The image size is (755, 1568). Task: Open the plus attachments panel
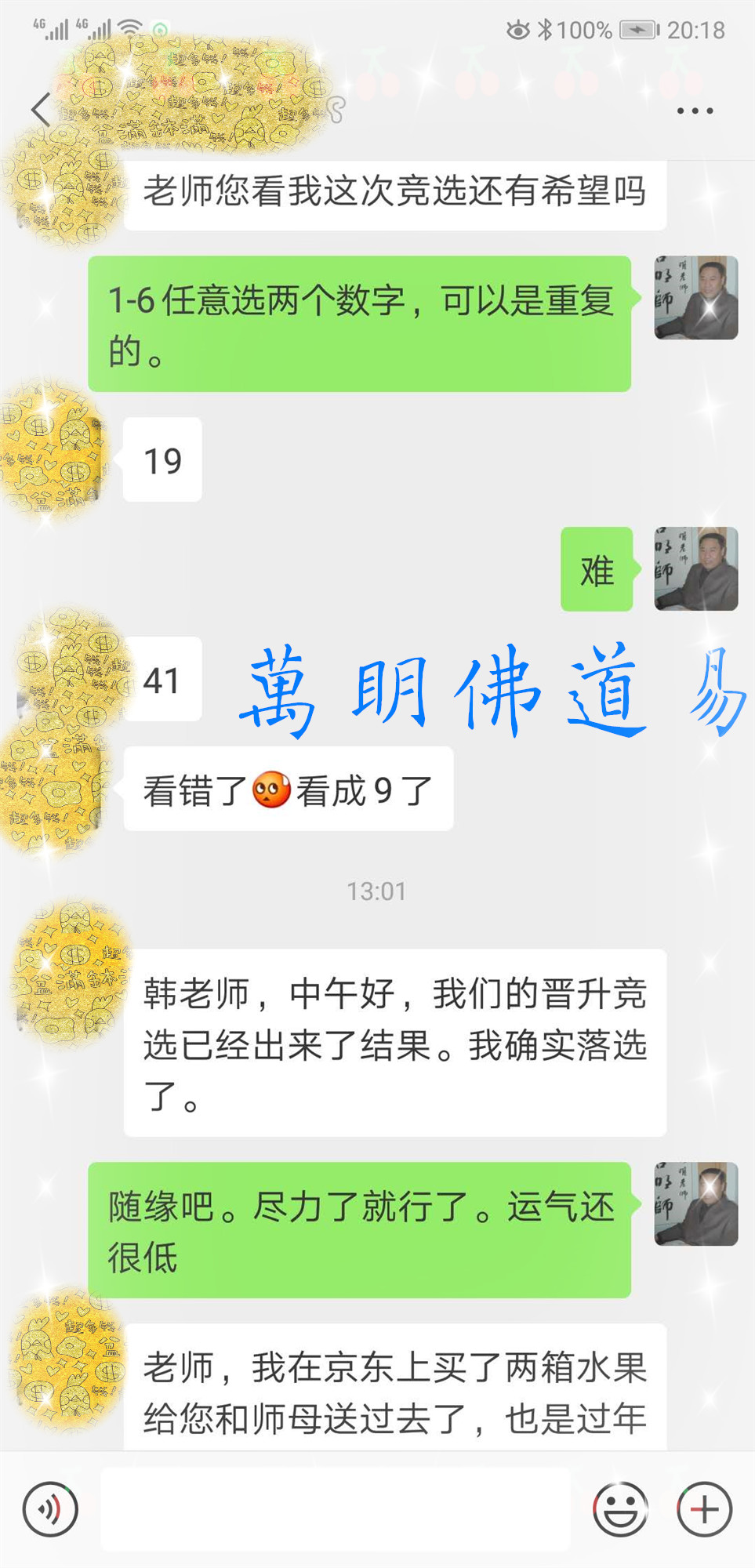pyautogui.click(x=704, y=1508)
